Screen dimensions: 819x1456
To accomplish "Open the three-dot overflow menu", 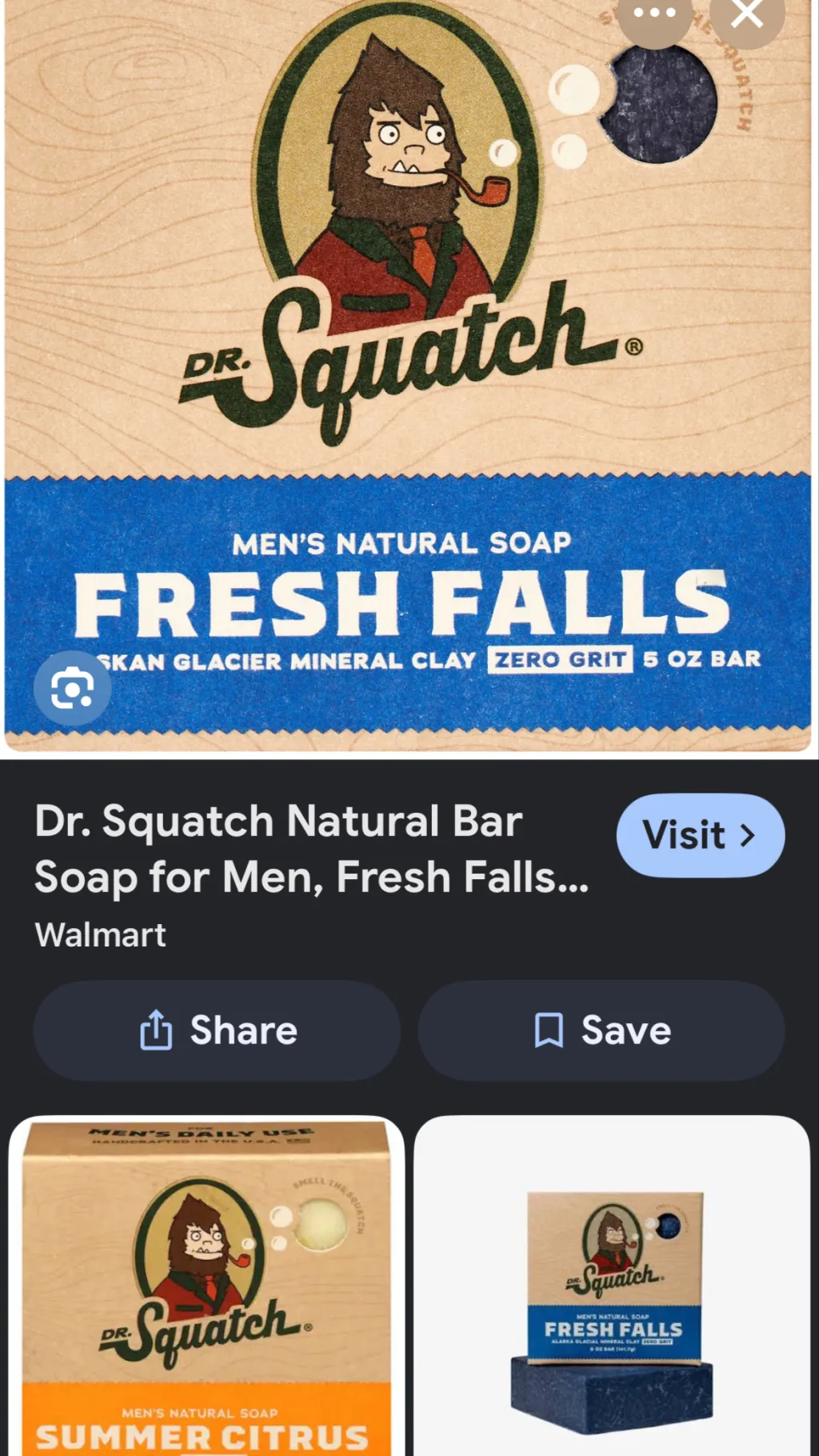I will tap(654, 14).
